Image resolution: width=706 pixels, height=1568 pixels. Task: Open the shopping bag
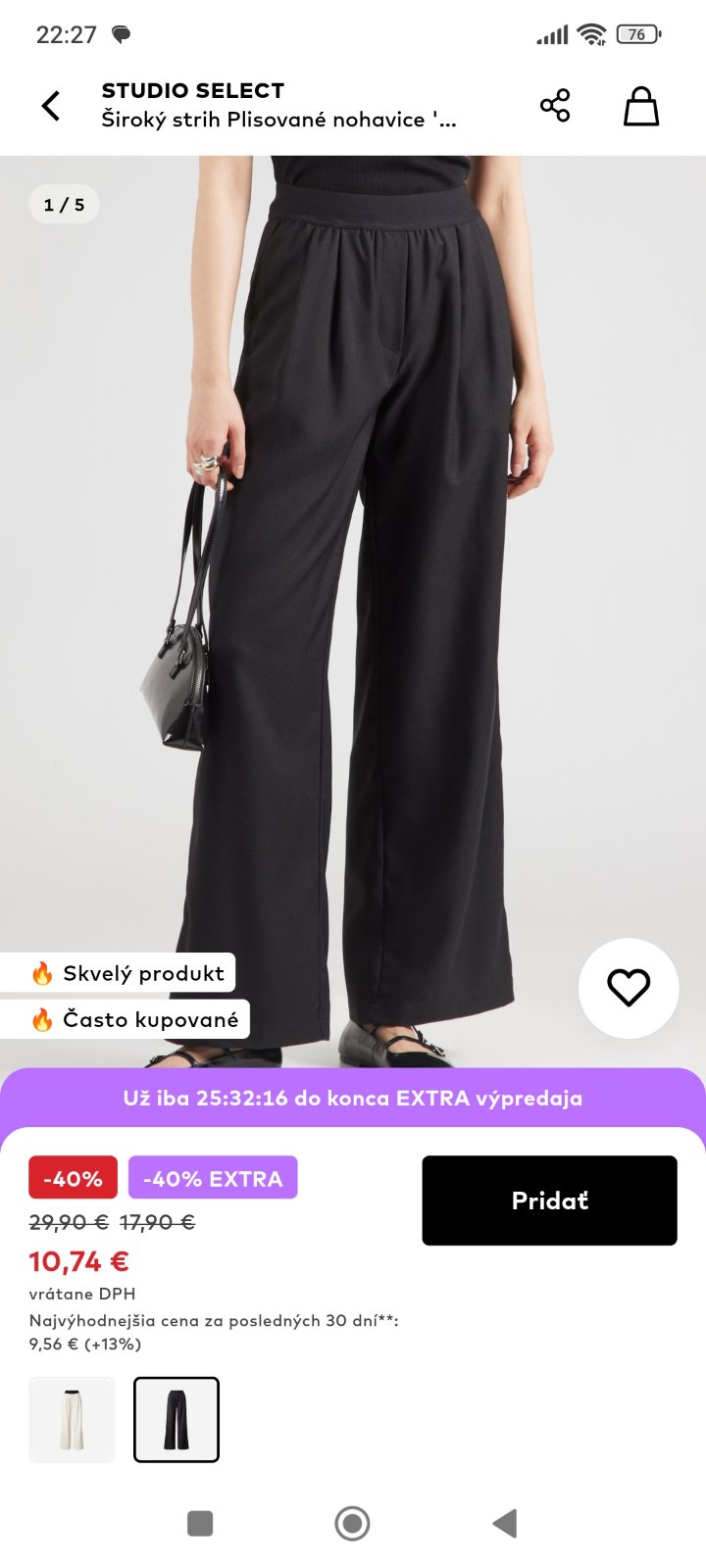pyautogui.click(x=641, y=106)
